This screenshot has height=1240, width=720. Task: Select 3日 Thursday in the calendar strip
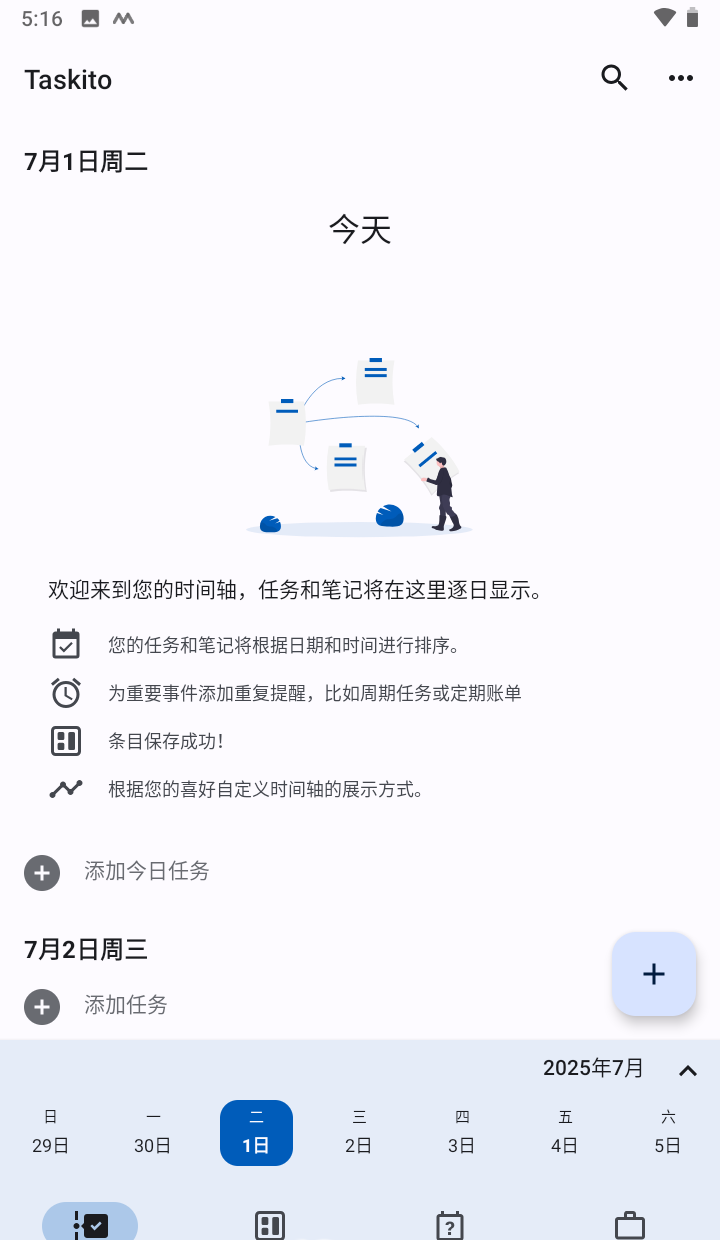click(462, 1132)
